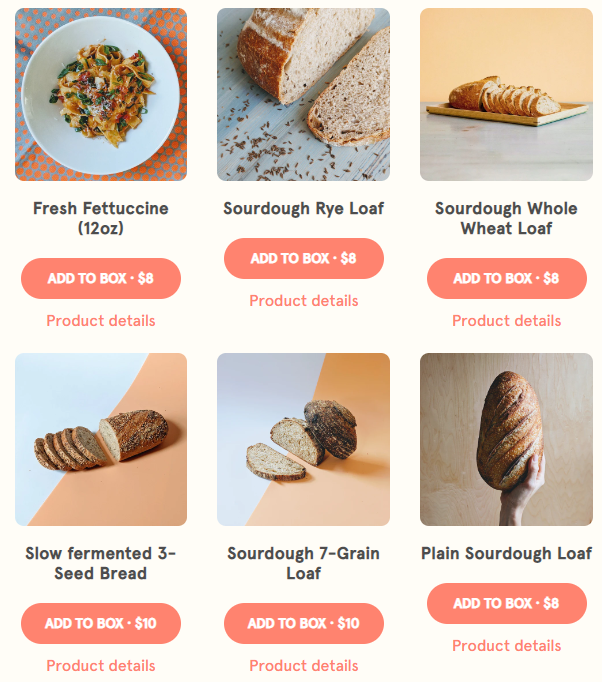
Task: See product details for Plain Sourdough Loaf
Action: (x=506, y=646)
